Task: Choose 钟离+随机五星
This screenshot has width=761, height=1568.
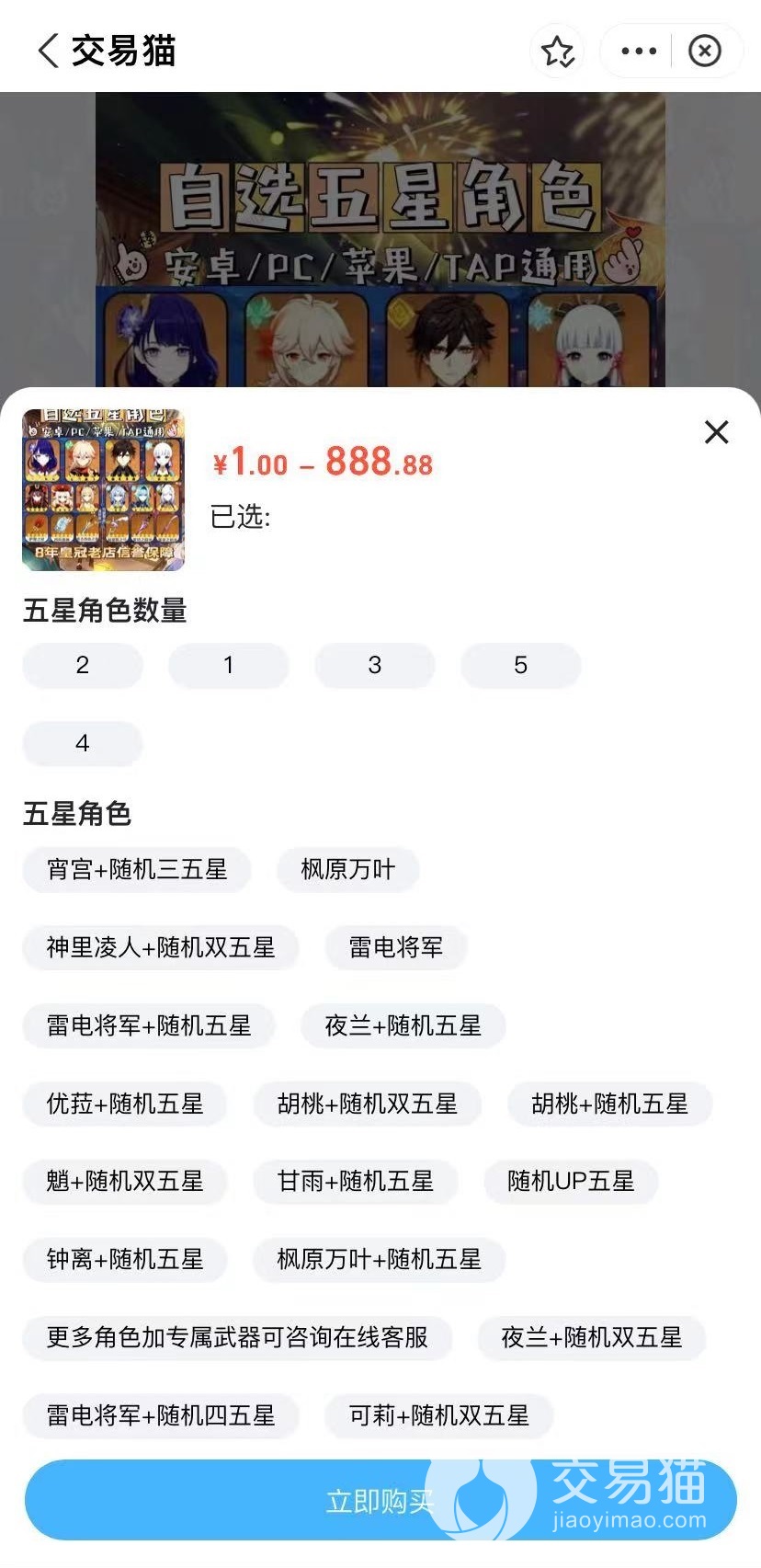Action: coord(125,1259)
